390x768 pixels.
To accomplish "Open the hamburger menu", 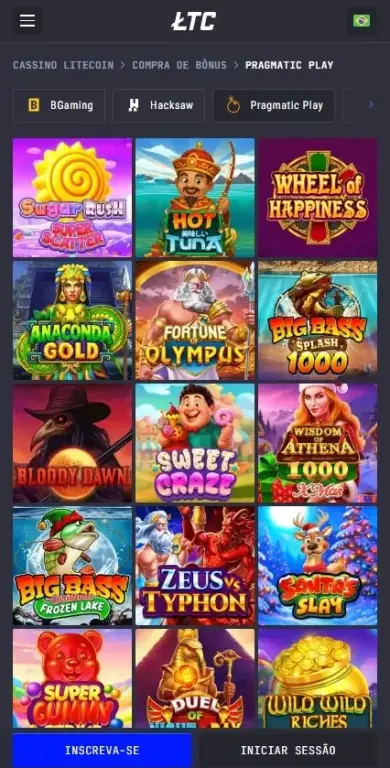I will pyautogui.click(x=27, y=21).
